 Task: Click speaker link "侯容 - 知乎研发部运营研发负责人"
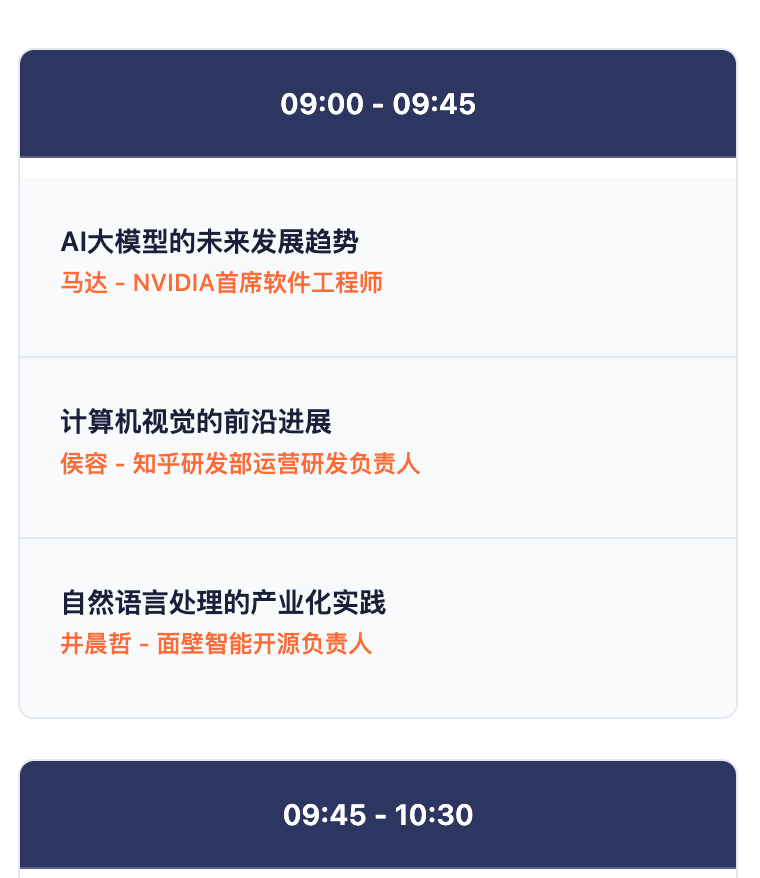click(x=240, y=464)
